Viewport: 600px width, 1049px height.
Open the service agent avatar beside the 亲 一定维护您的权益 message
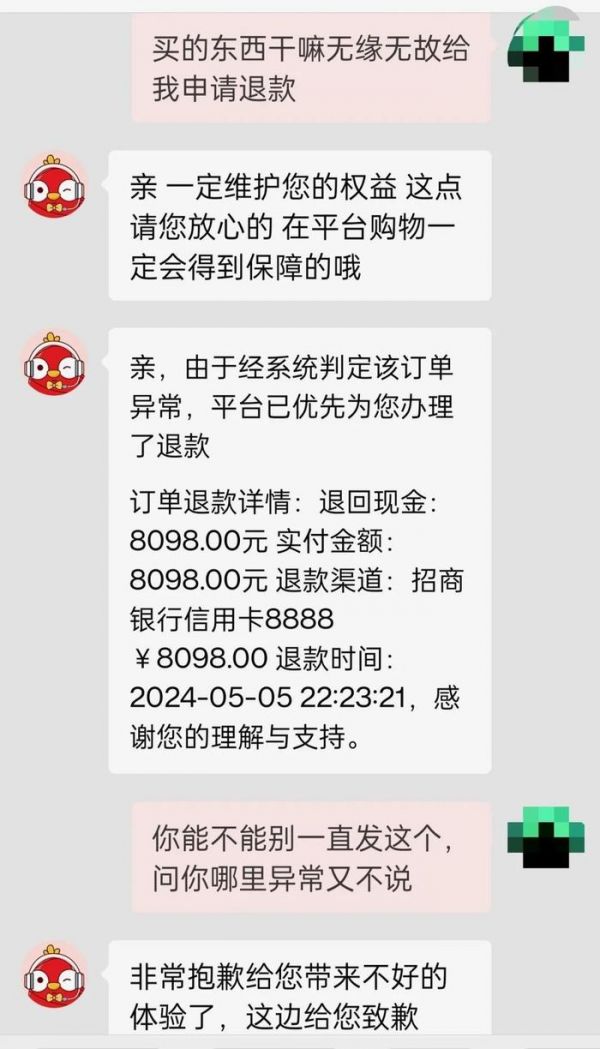55,186
